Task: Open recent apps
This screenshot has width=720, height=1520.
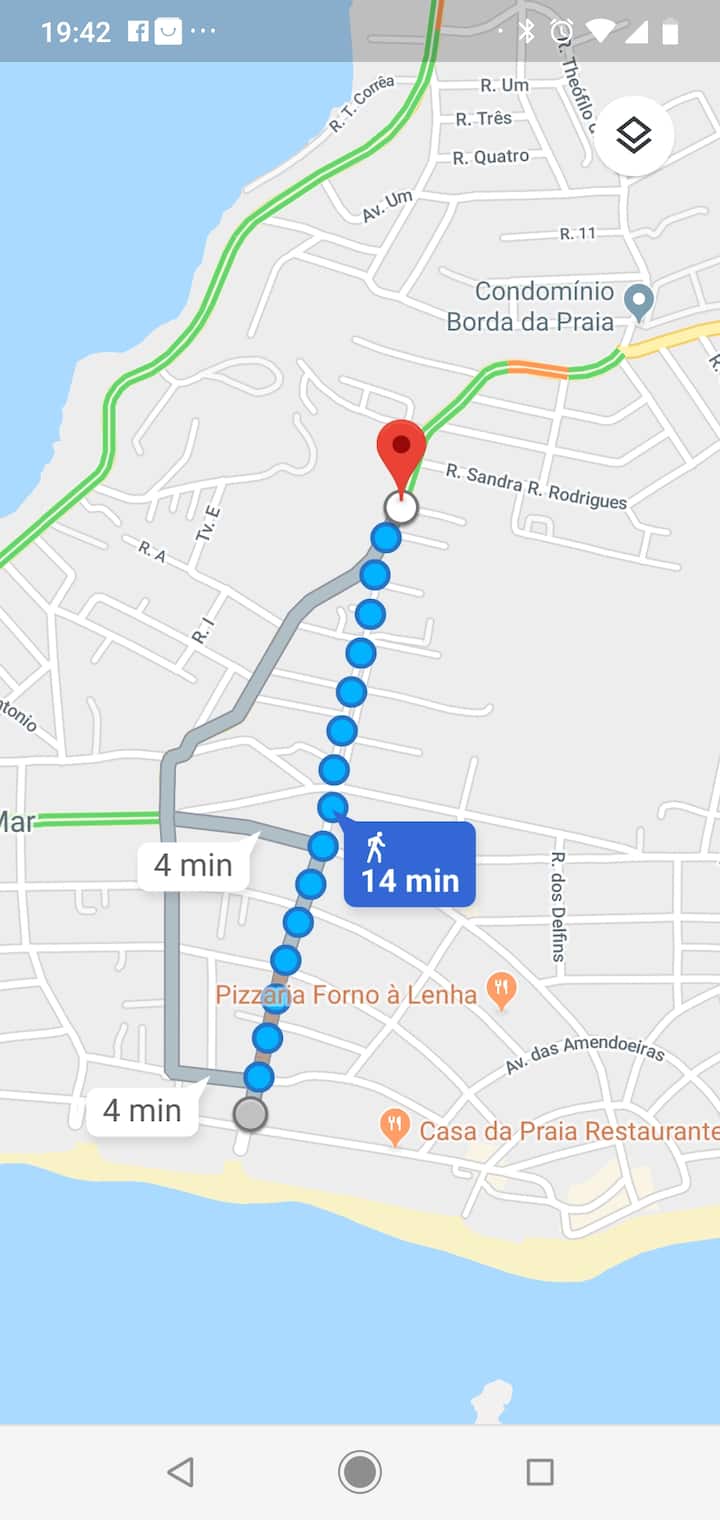Action: [540, 1472]
